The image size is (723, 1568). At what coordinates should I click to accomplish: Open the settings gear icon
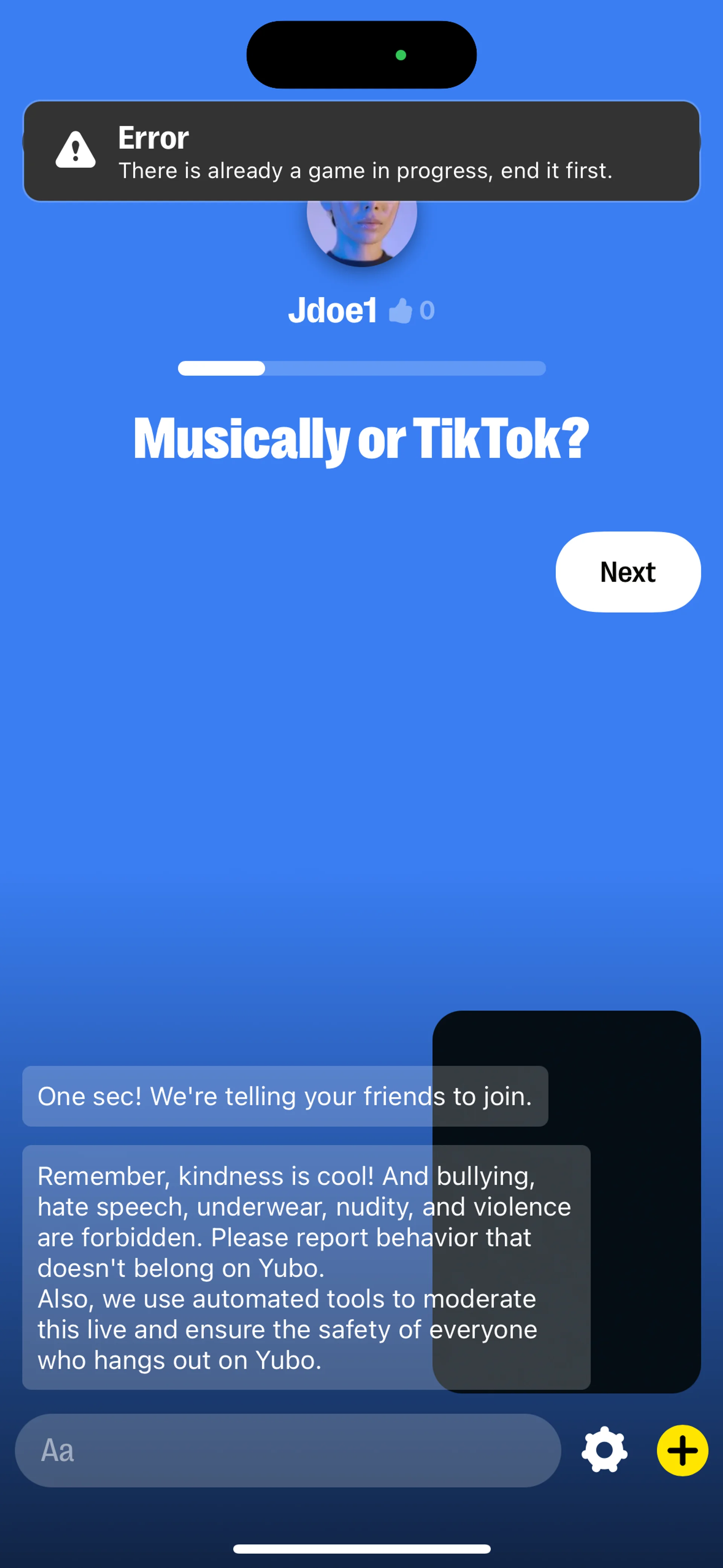[x=604, y=1450]
